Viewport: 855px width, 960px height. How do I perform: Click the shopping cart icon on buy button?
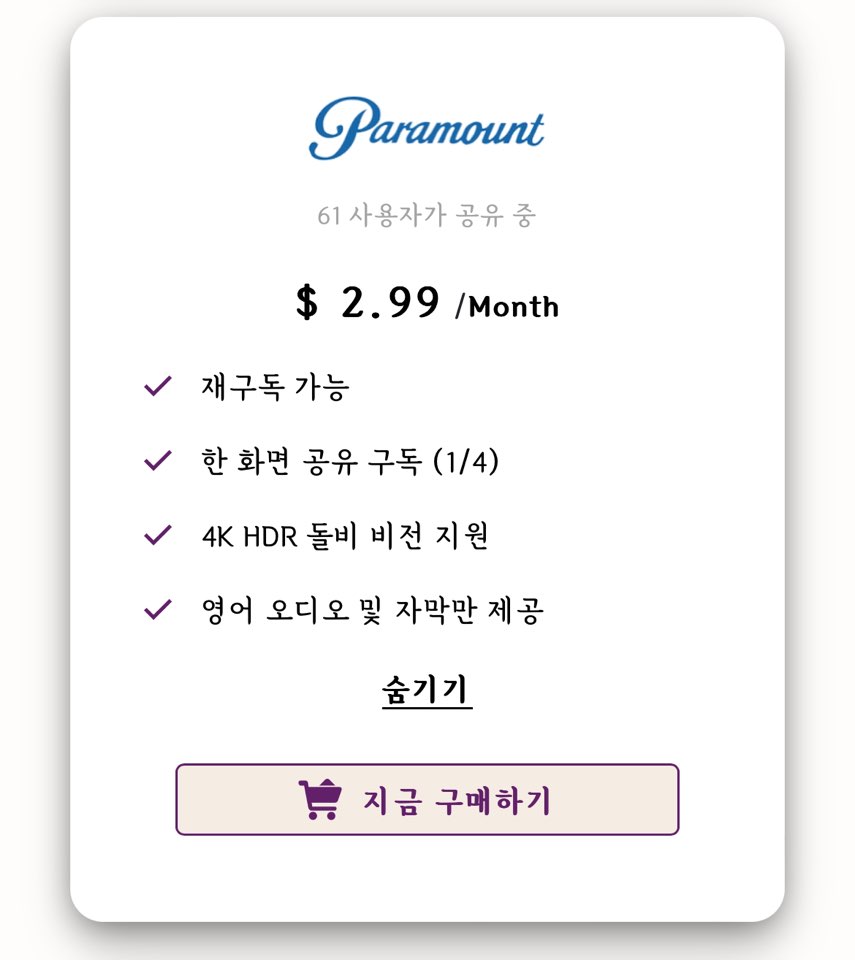tap(320, 798)
